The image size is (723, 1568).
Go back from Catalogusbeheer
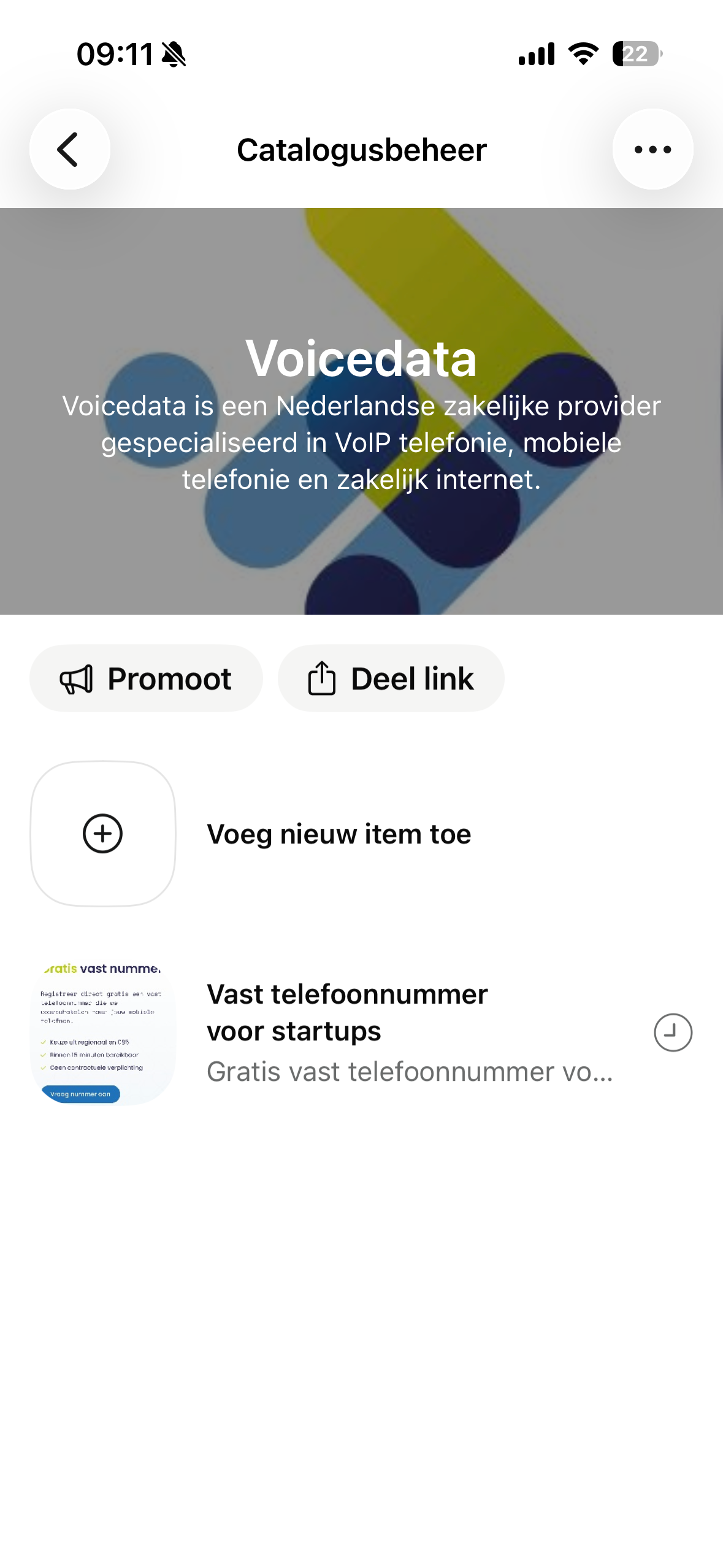(69, 149)
